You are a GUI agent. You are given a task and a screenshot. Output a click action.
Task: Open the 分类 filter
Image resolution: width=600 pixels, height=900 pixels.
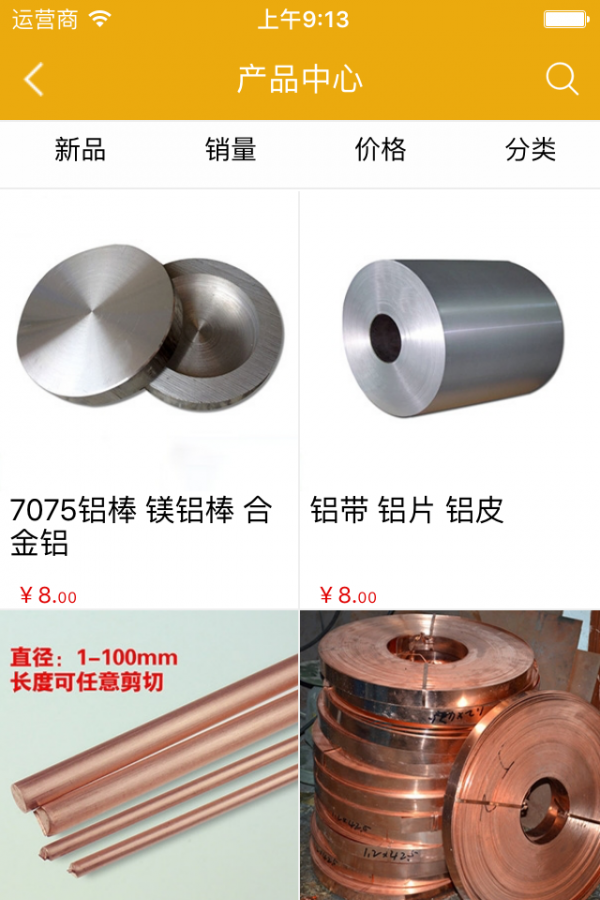(x=530, y=150)
